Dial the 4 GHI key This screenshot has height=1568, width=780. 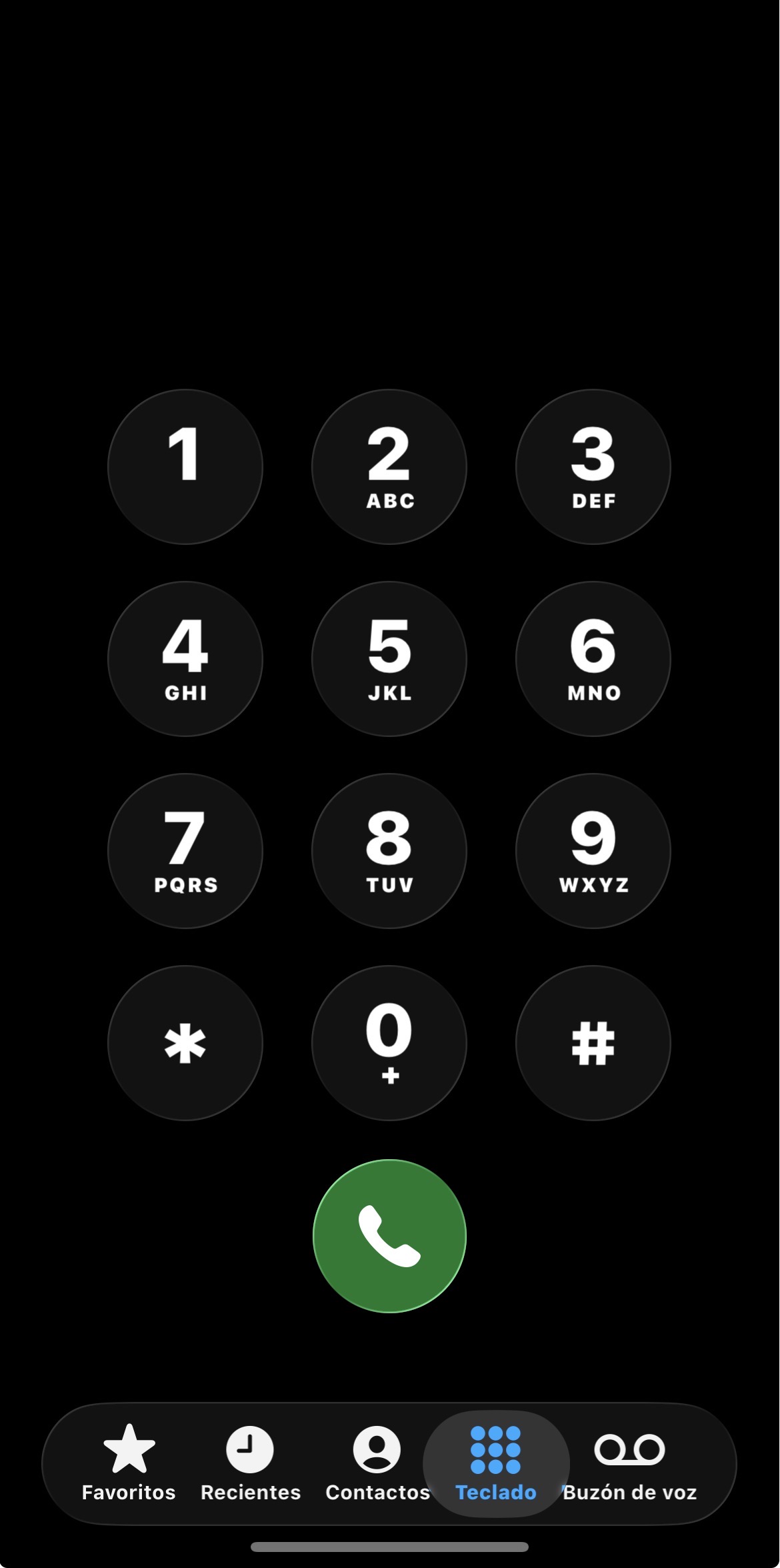185,659
